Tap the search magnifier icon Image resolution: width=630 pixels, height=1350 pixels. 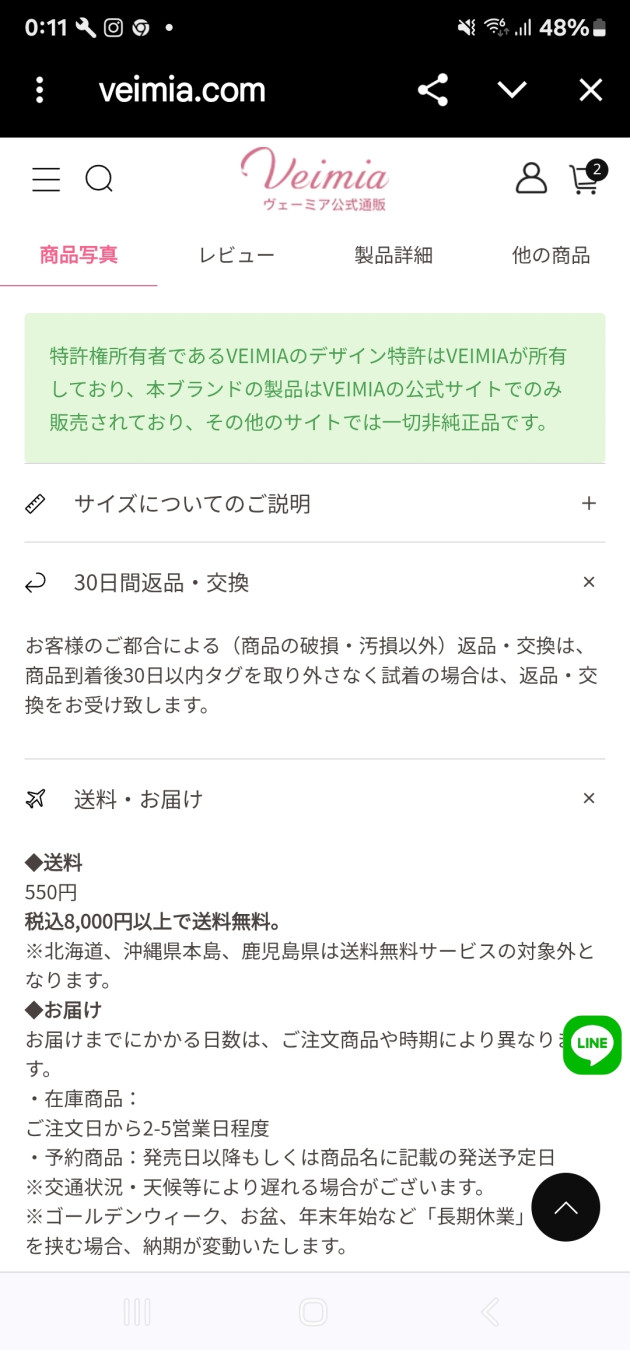[x=99, y=179]
